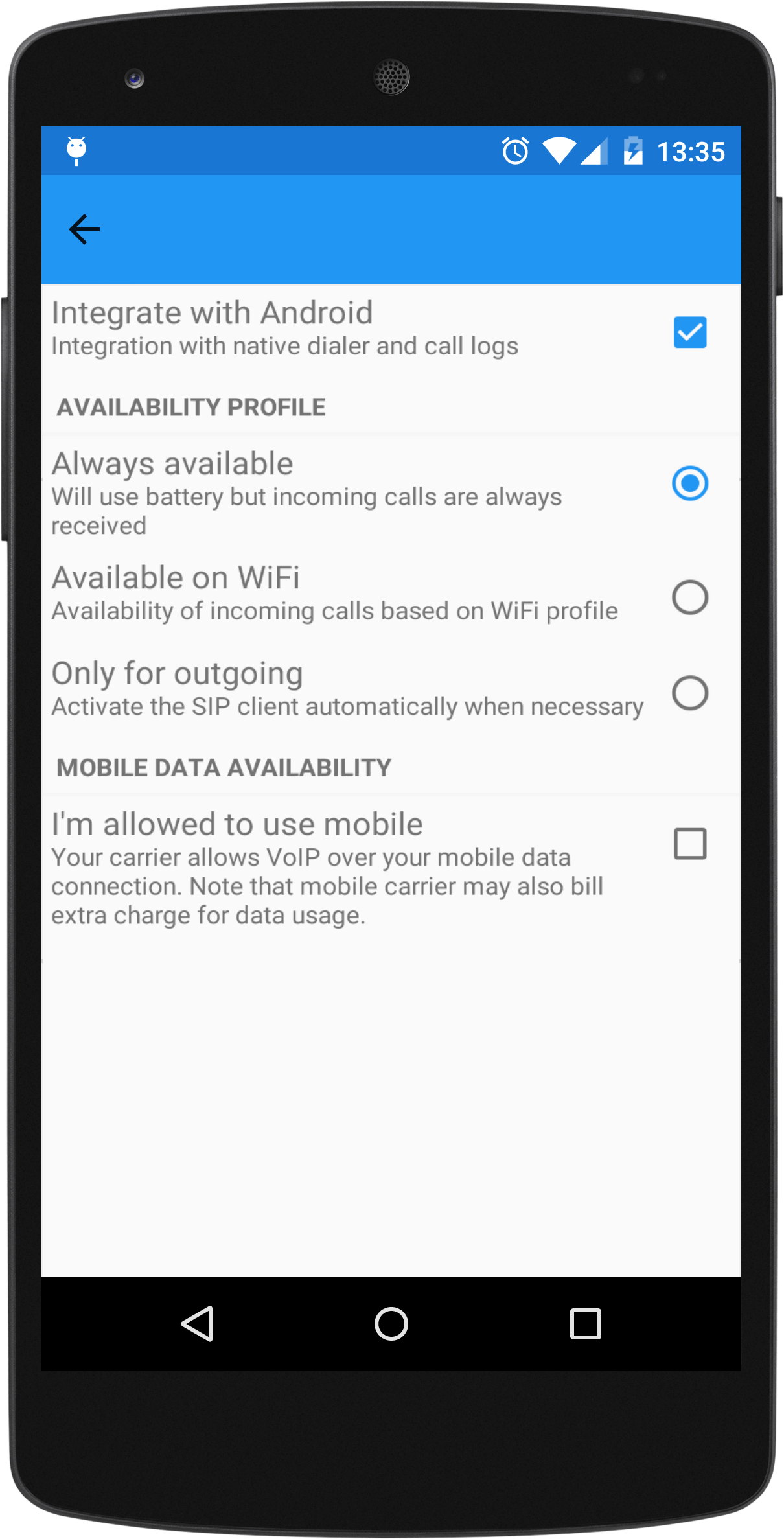Select the Always available radio button

pyautogui.click(x=689, y=483)
